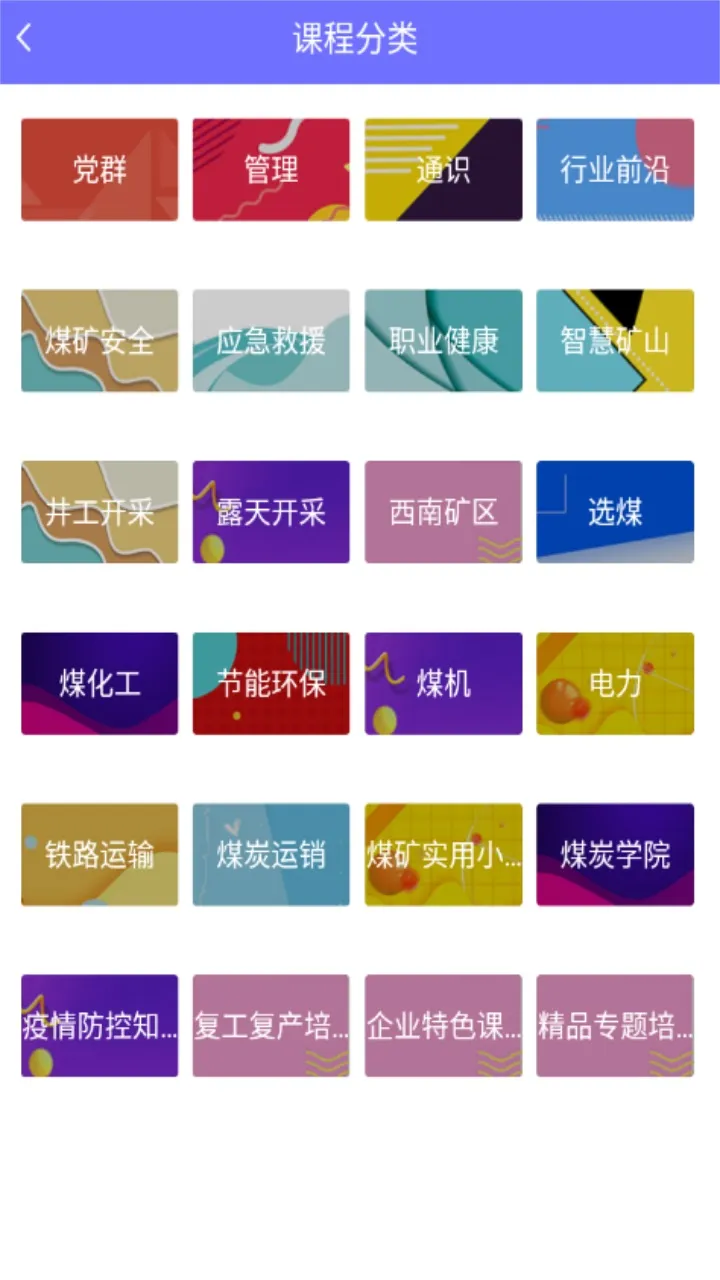Image resolution: width=720 pixels, height=1280 pixels.
Task: Choose the 煤化工 category
Action: [x=100, y=683]
